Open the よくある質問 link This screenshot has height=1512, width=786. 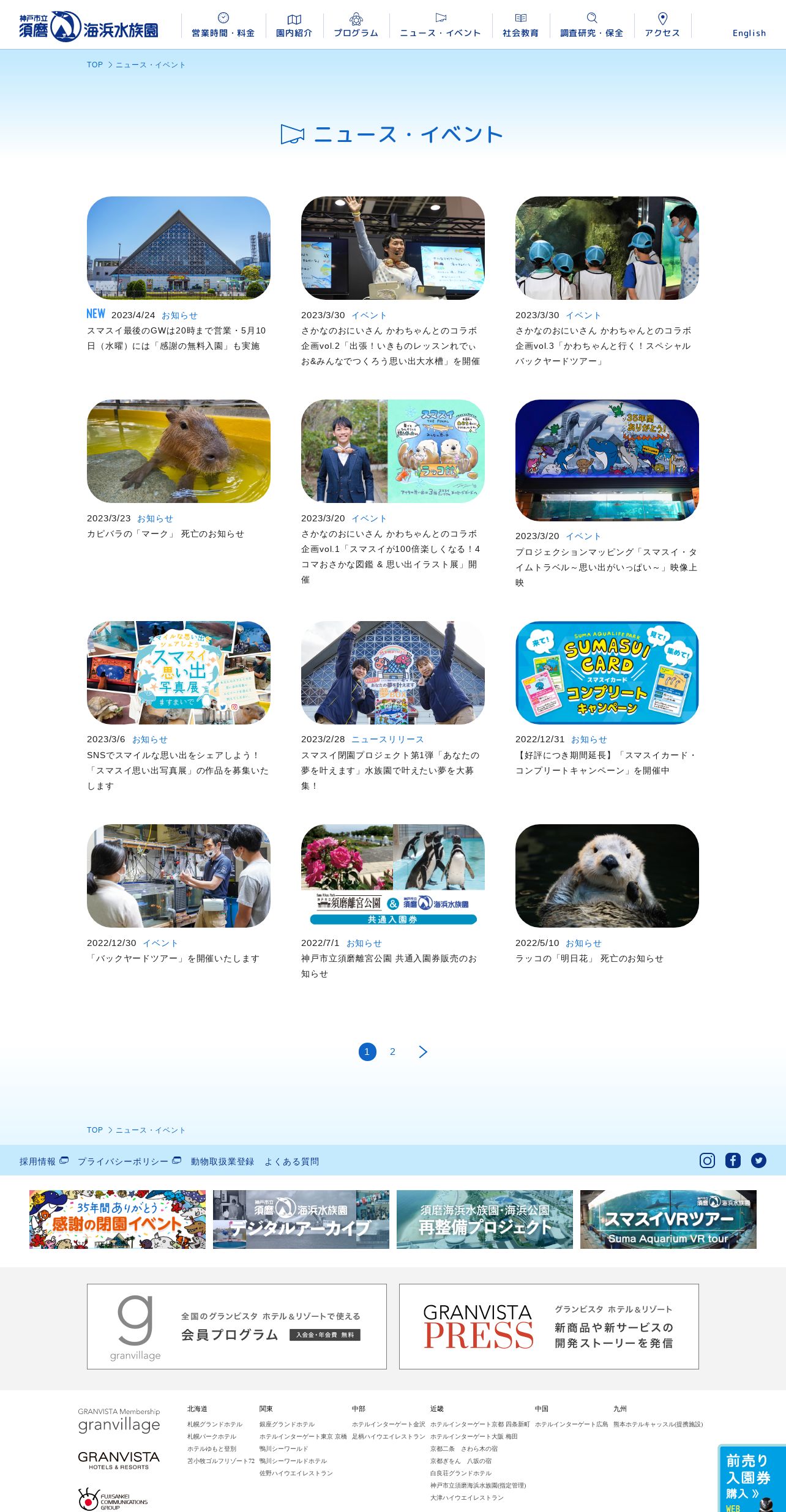[291, 1161]
